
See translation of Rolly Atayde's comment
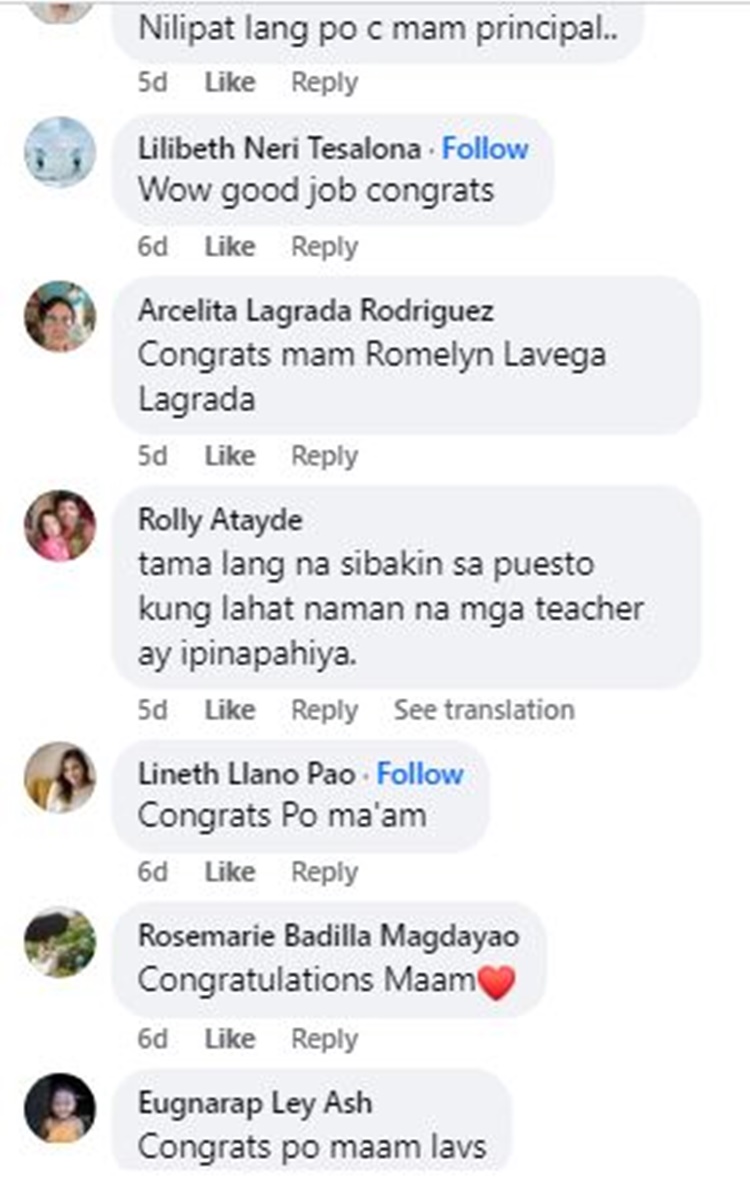pyautogui.click(x=484, y=711)
